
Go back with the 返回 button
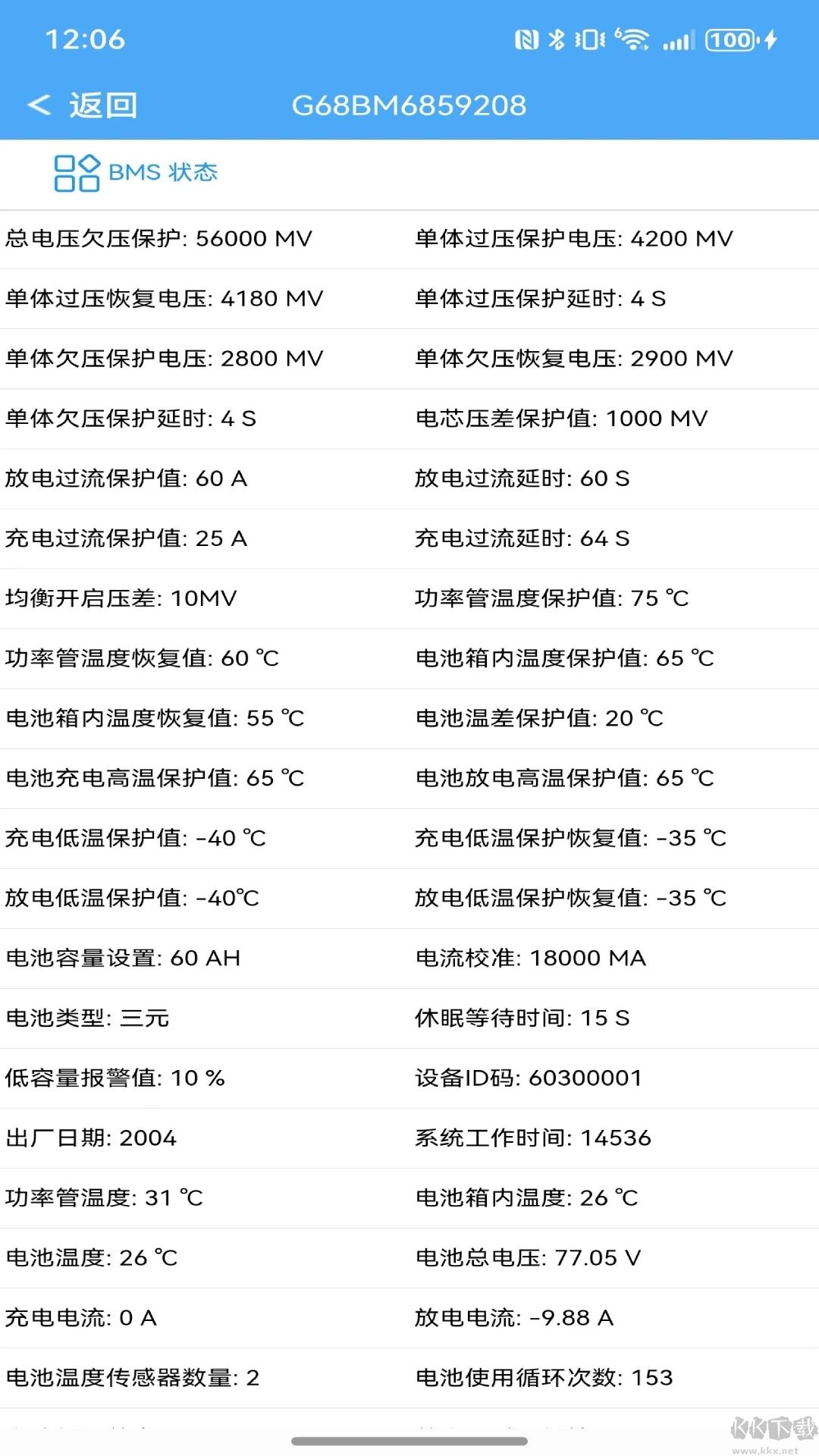82,105
